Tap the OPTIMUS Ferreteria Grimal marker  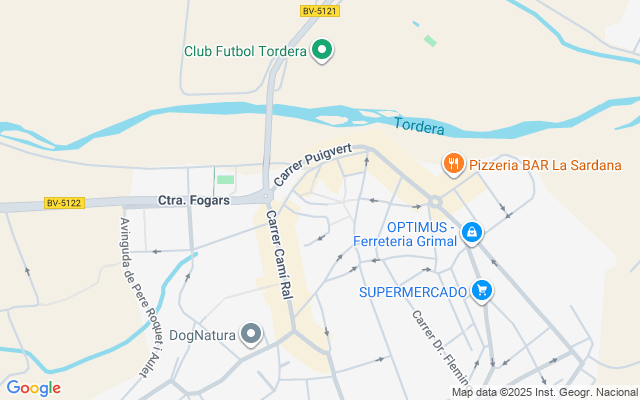pos(472,233)
